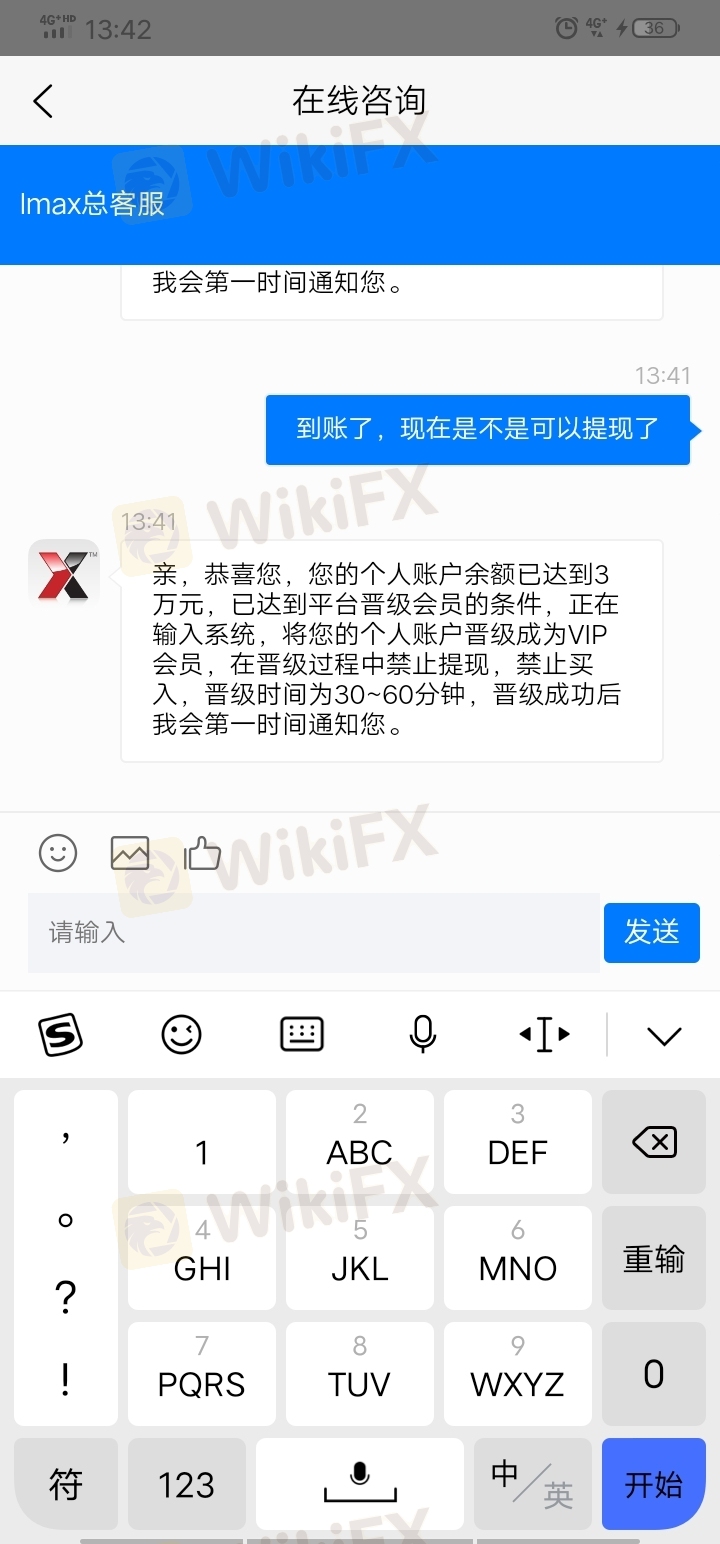Open the emoji picker in chat
Screen dimensions: 720x1544
coord(58,853)
